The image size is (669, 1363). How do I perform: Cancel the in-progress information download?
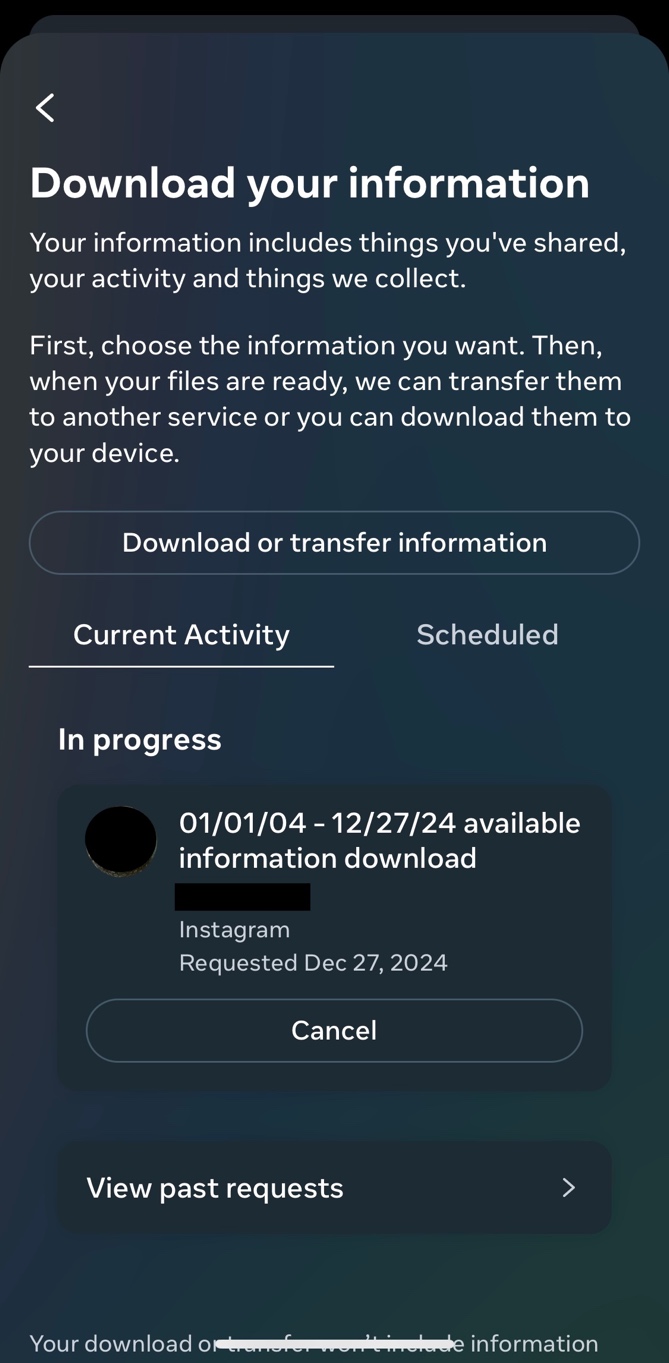tap(334, 1031)
